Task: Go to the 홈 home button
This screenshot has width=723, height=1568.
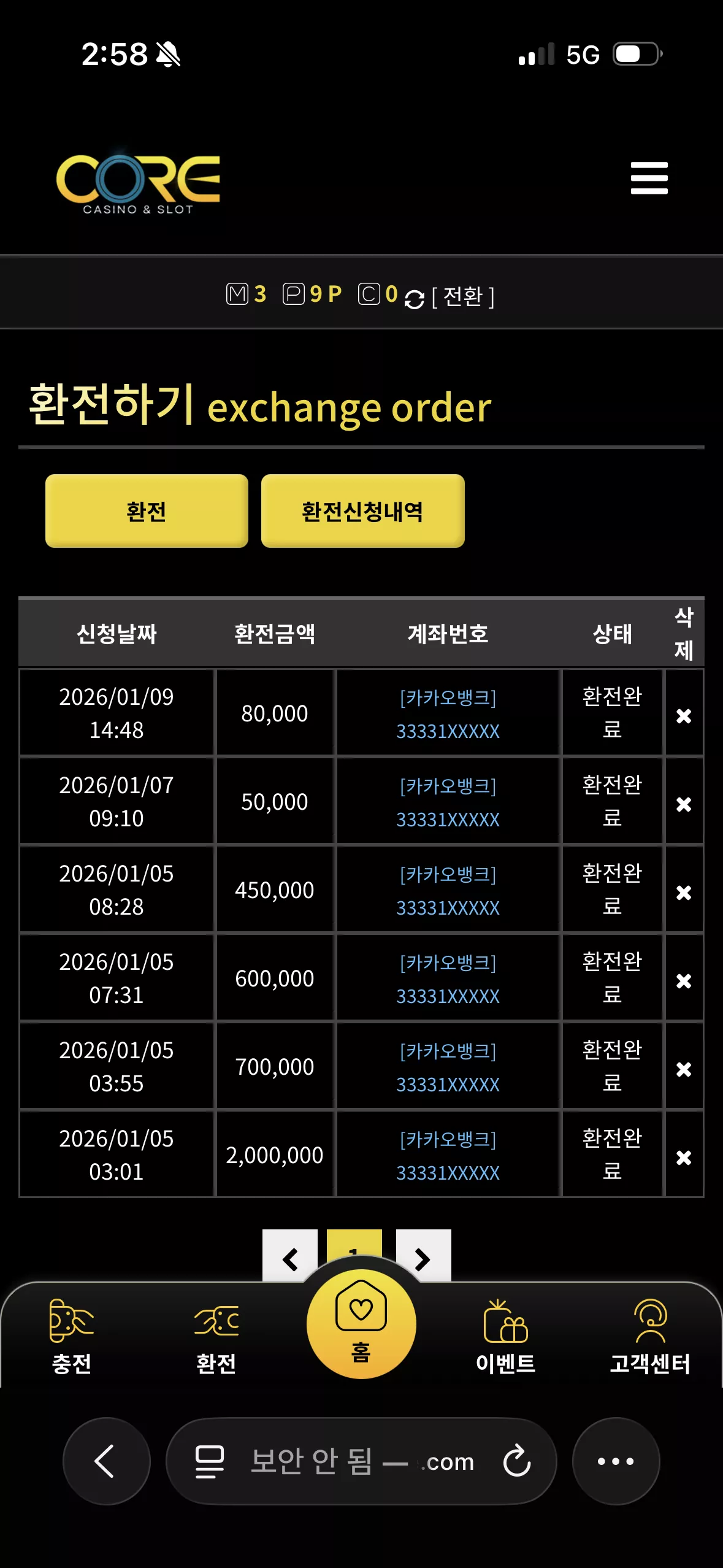Action: coord(361,1324)
